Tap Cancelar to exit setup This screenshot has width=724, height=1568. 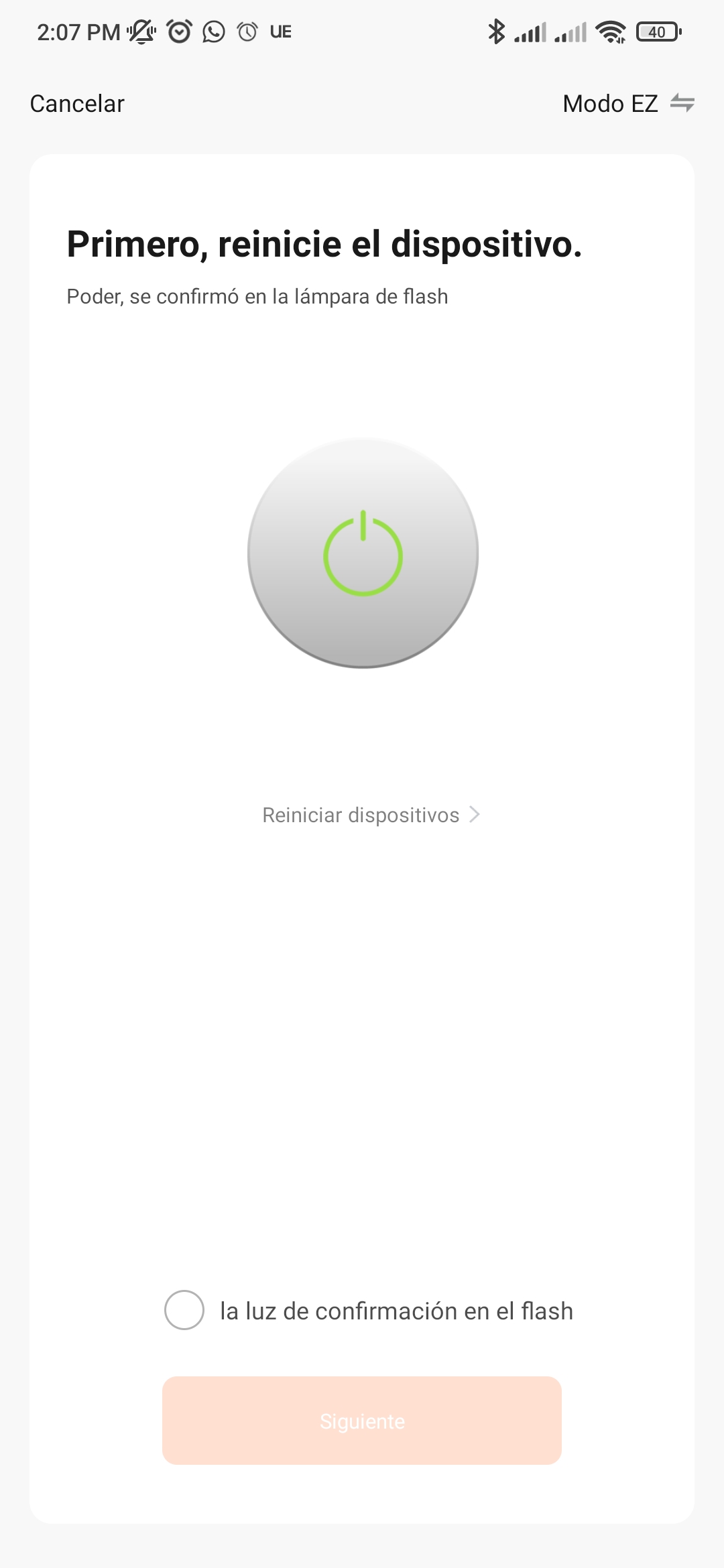tap(77, 104)
